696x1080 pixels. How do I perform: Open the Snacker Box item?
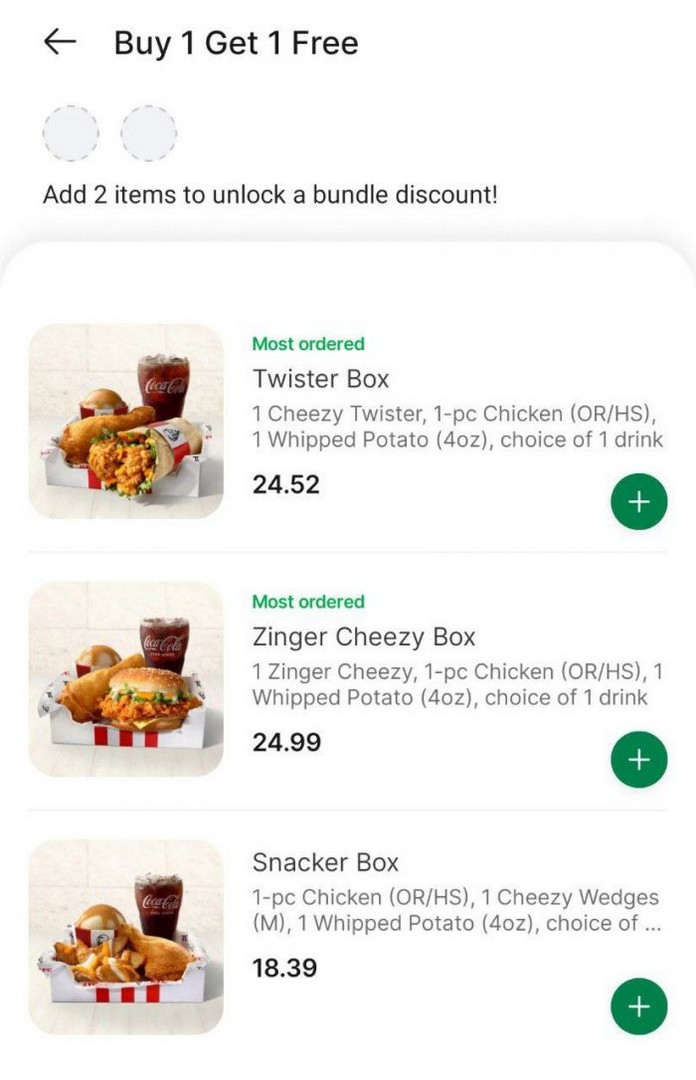pos(325,863)
